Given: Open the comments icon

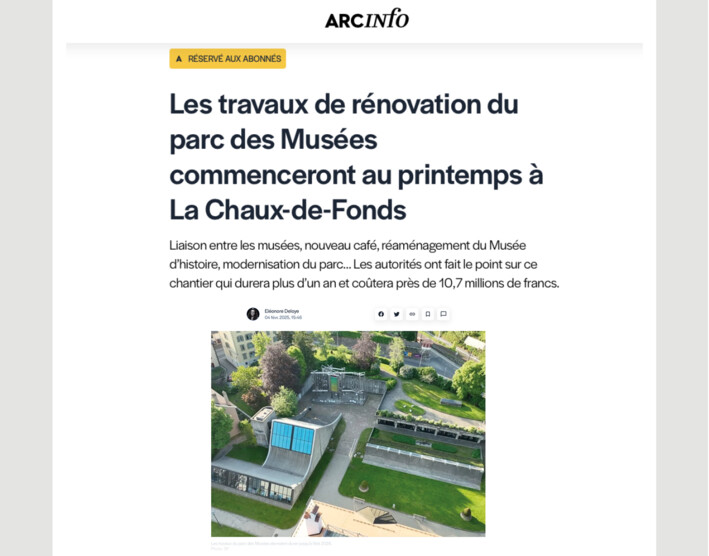Looking at the screenshot, I should (444, 314).
